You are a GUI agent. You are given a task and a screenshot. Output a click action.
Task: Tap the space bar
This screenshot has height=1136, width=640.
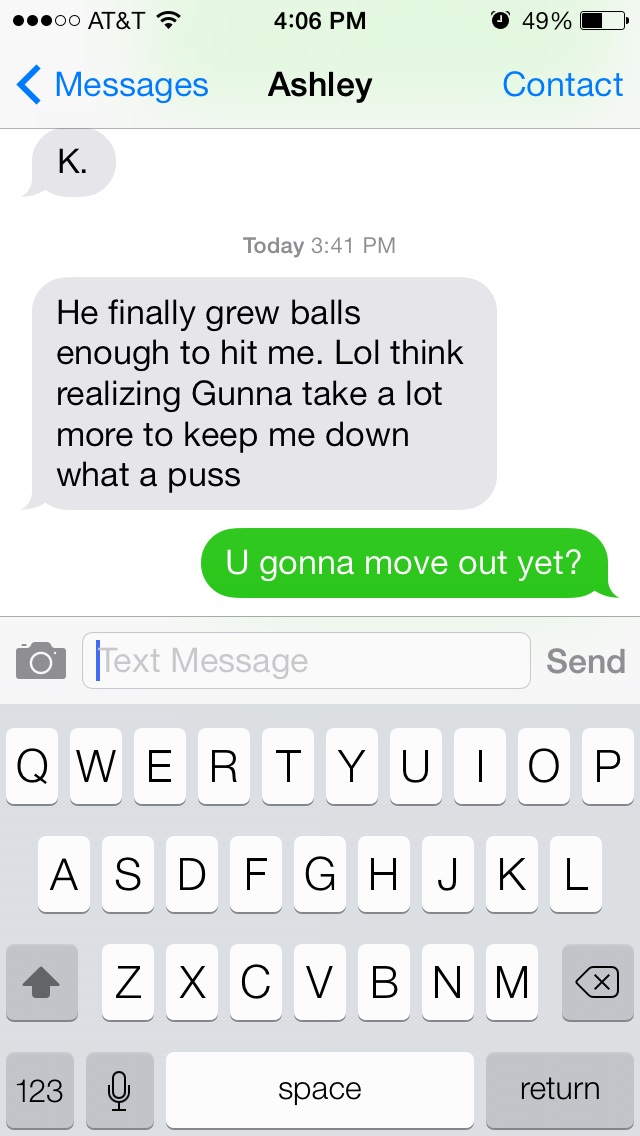click(x=320, y=1090)
